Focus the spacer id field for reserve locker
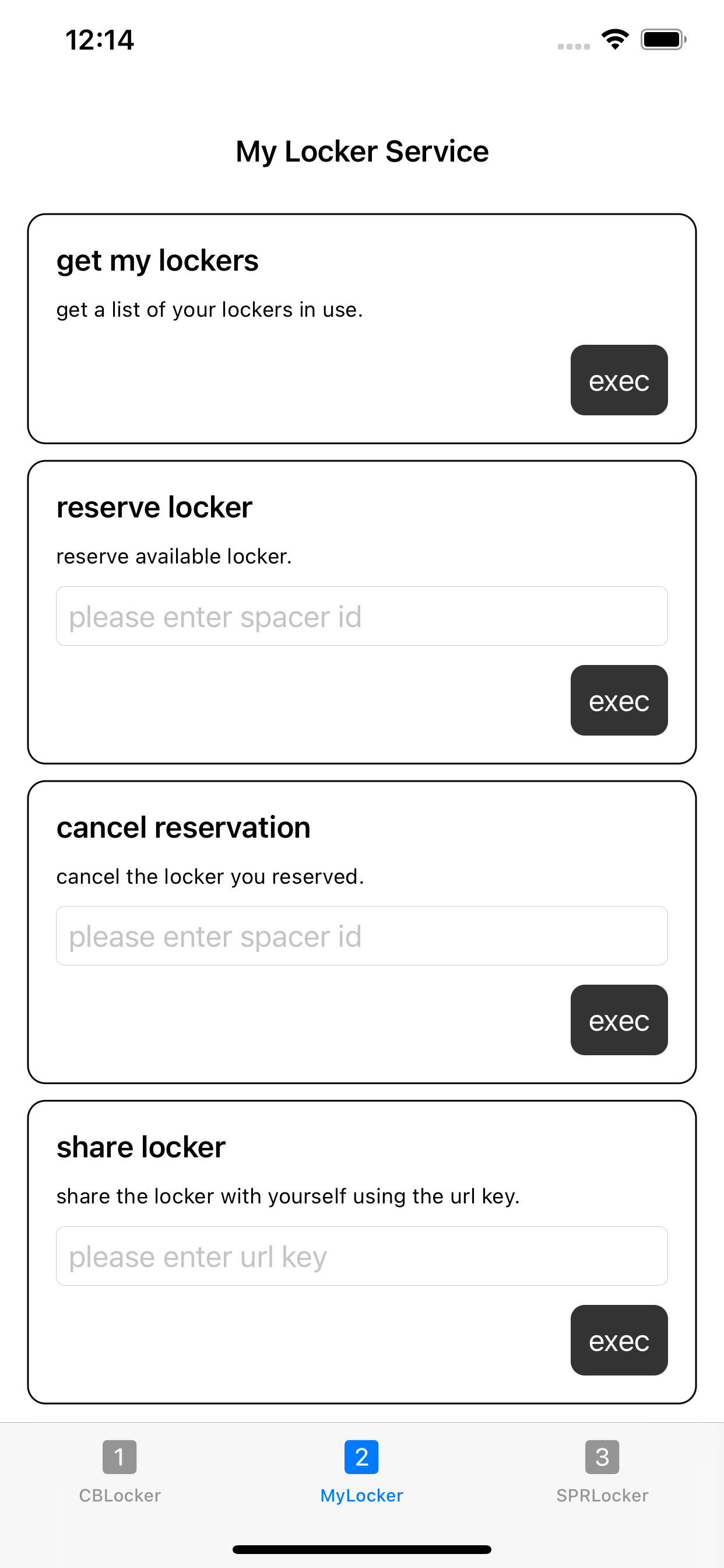Screen dimensions: 724x1568 361,616
